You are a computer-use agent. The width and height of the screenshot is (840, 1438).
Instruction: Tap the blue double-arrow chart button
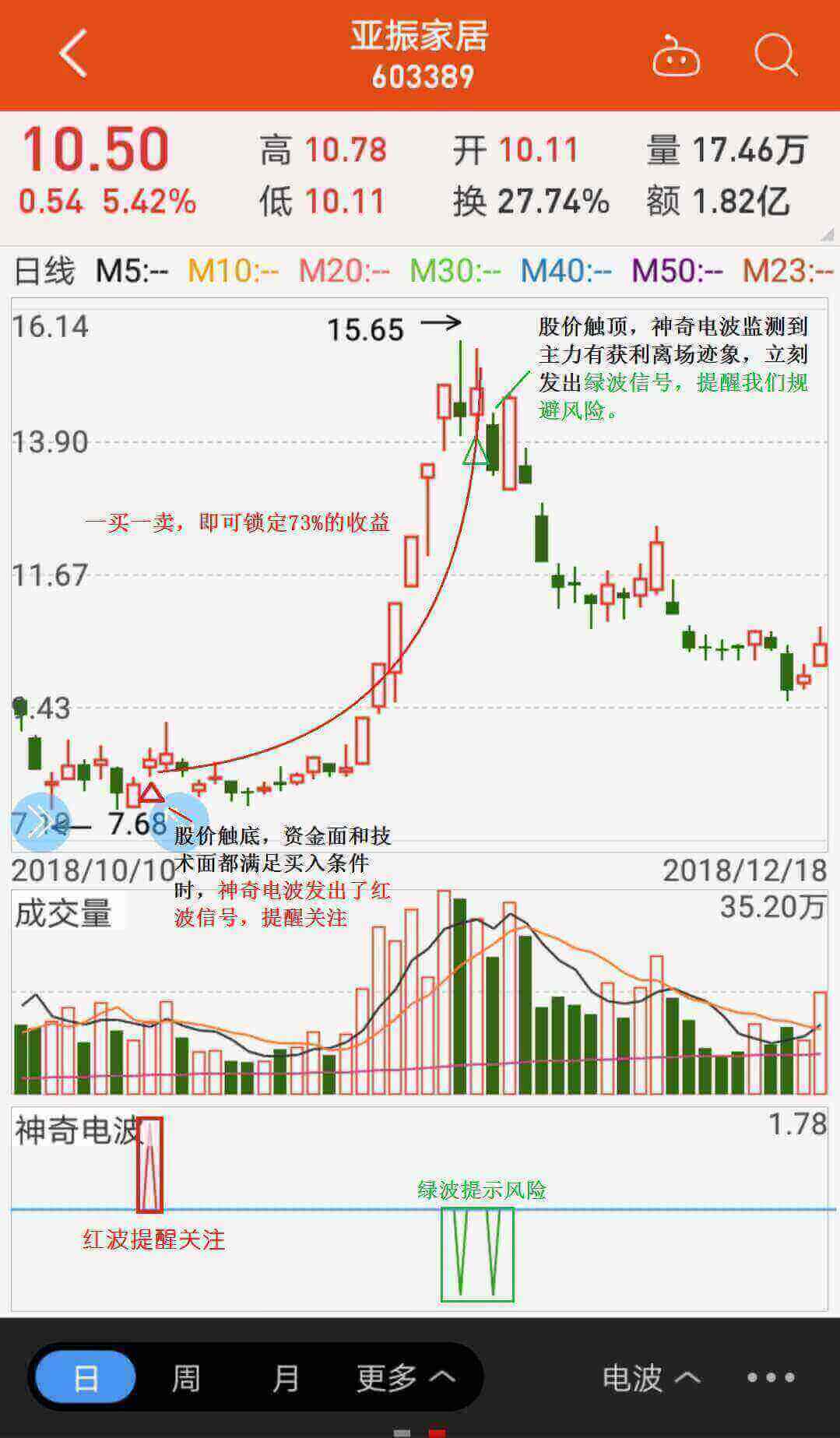click(40, 822)
